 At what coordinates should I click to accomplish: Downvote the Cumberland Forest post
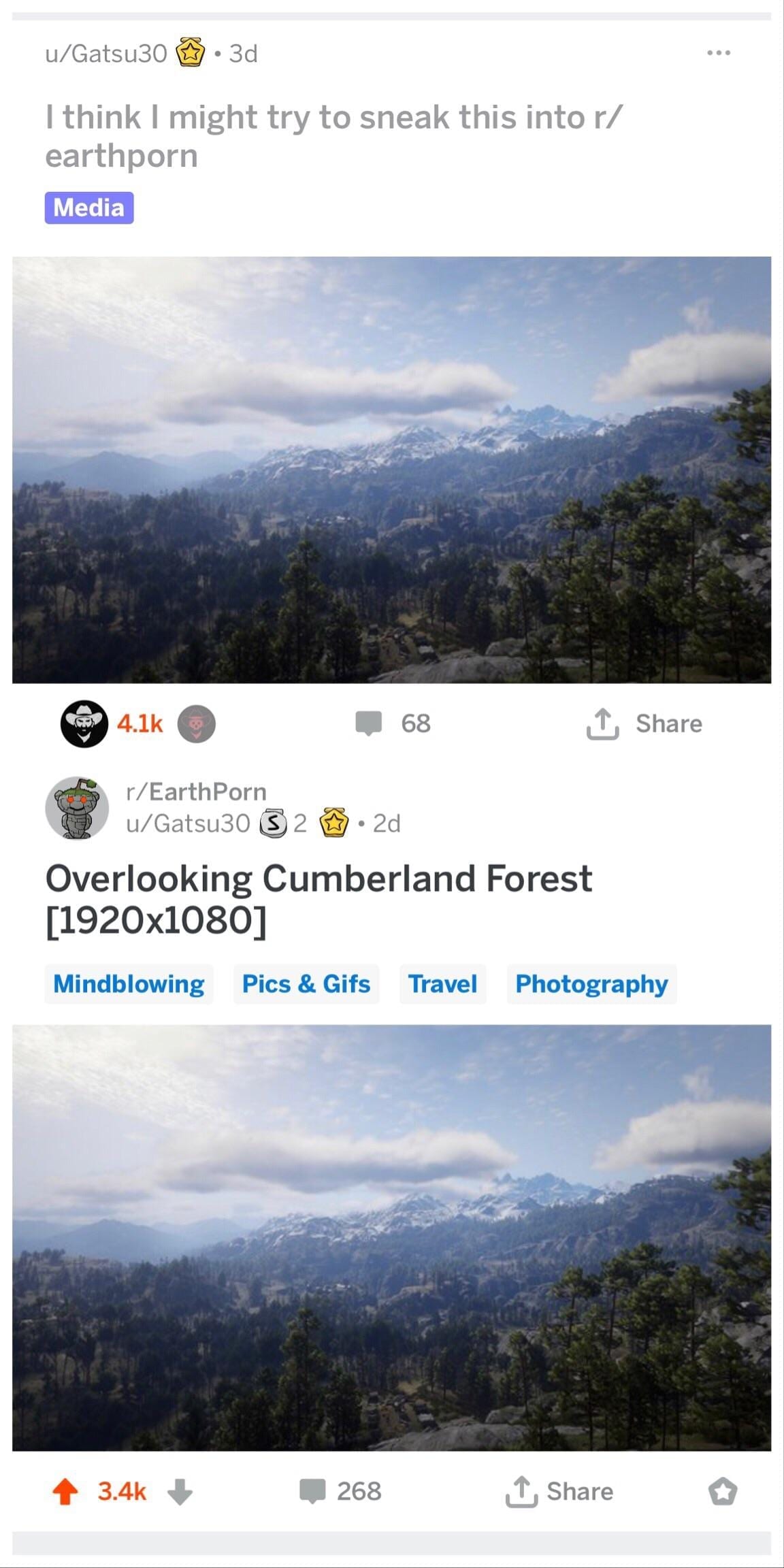click(x=180, y=1492)
